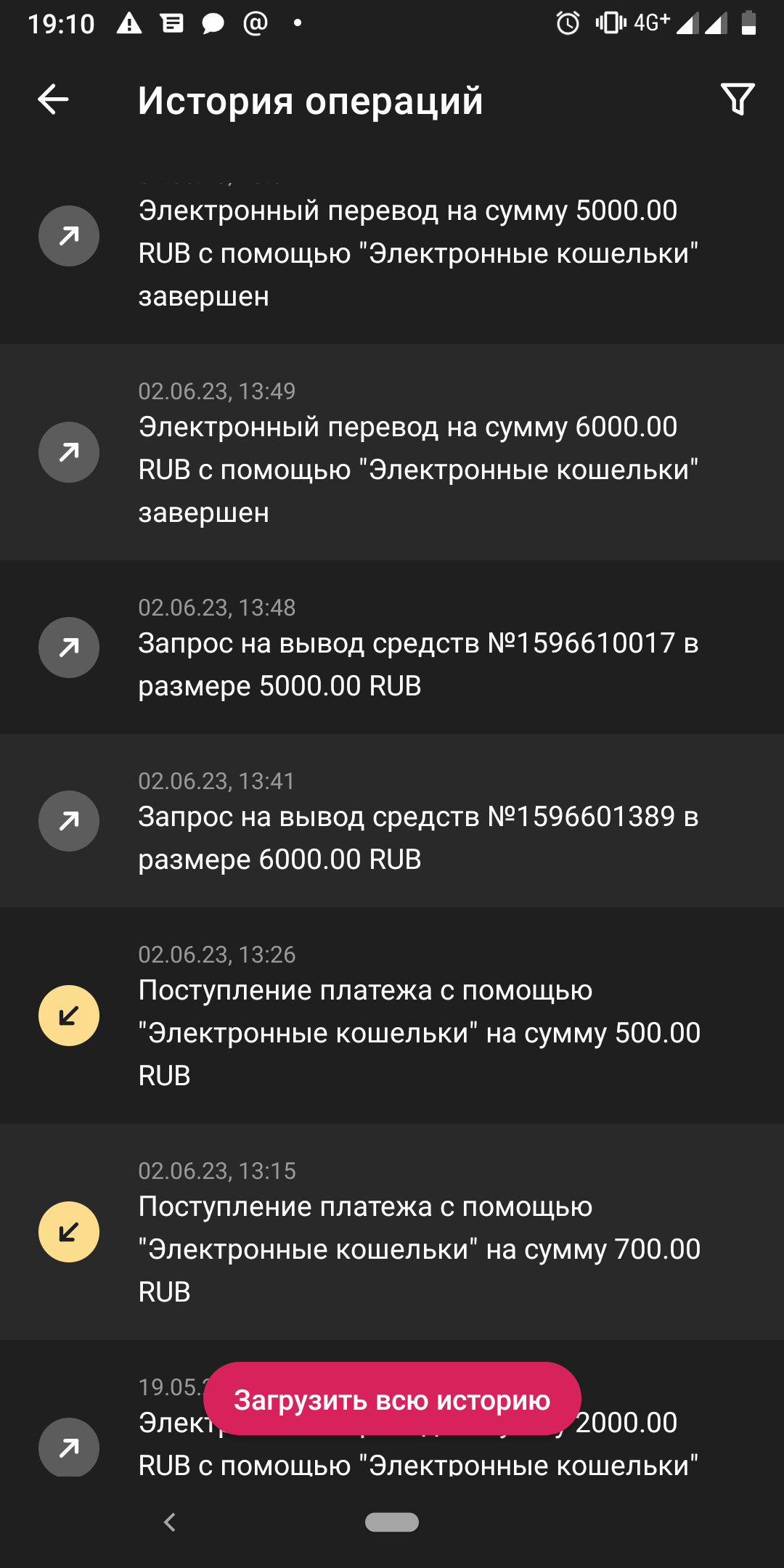Open withdrawal request №1596601389
Image resolution: width=784 pixels, height=1568 pixels.
(392, 821)
